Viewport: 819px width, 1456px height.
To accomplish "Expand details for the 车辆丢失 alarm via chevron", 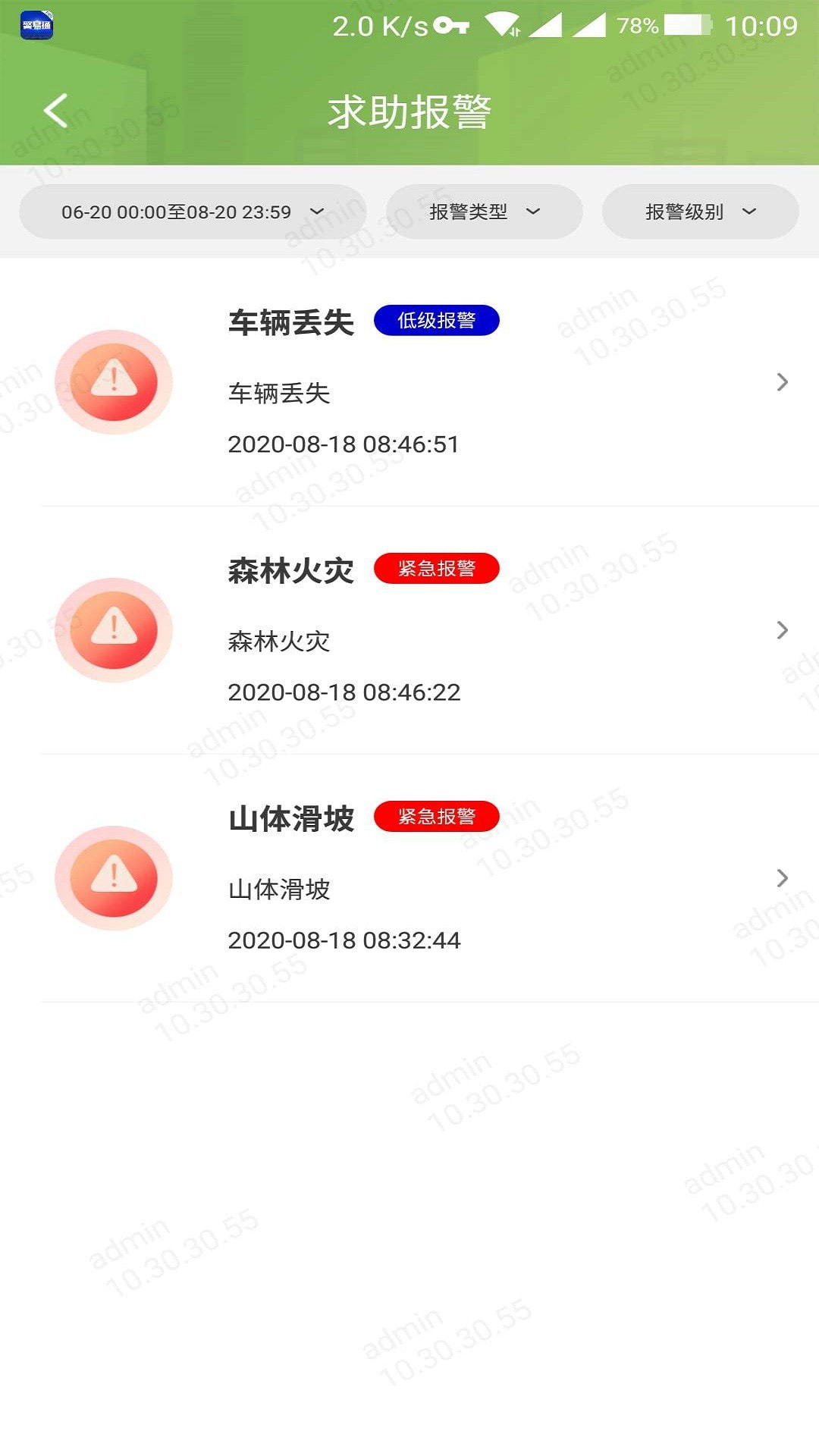I will coord(782,383).
